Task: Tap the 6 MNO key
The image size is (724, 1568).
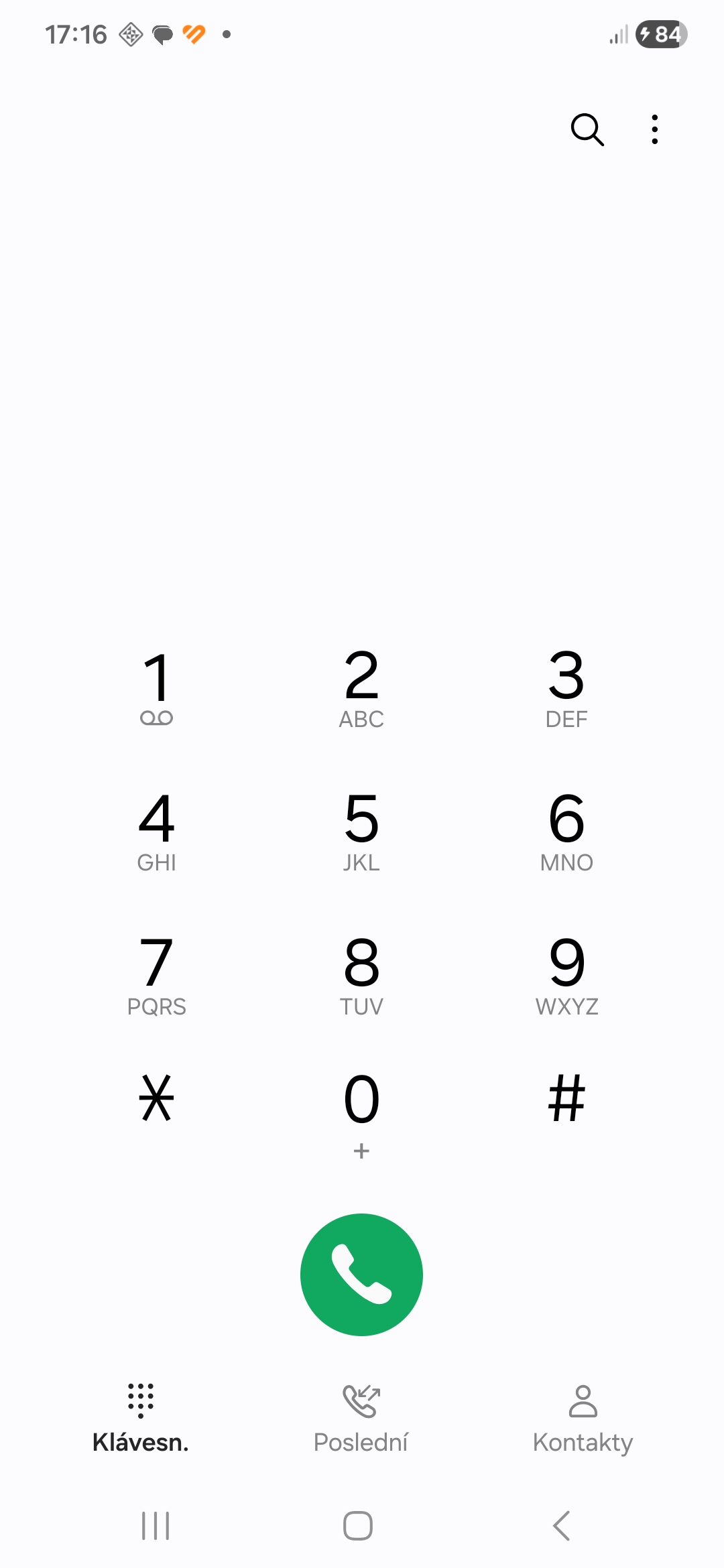Action: (566, 831)
